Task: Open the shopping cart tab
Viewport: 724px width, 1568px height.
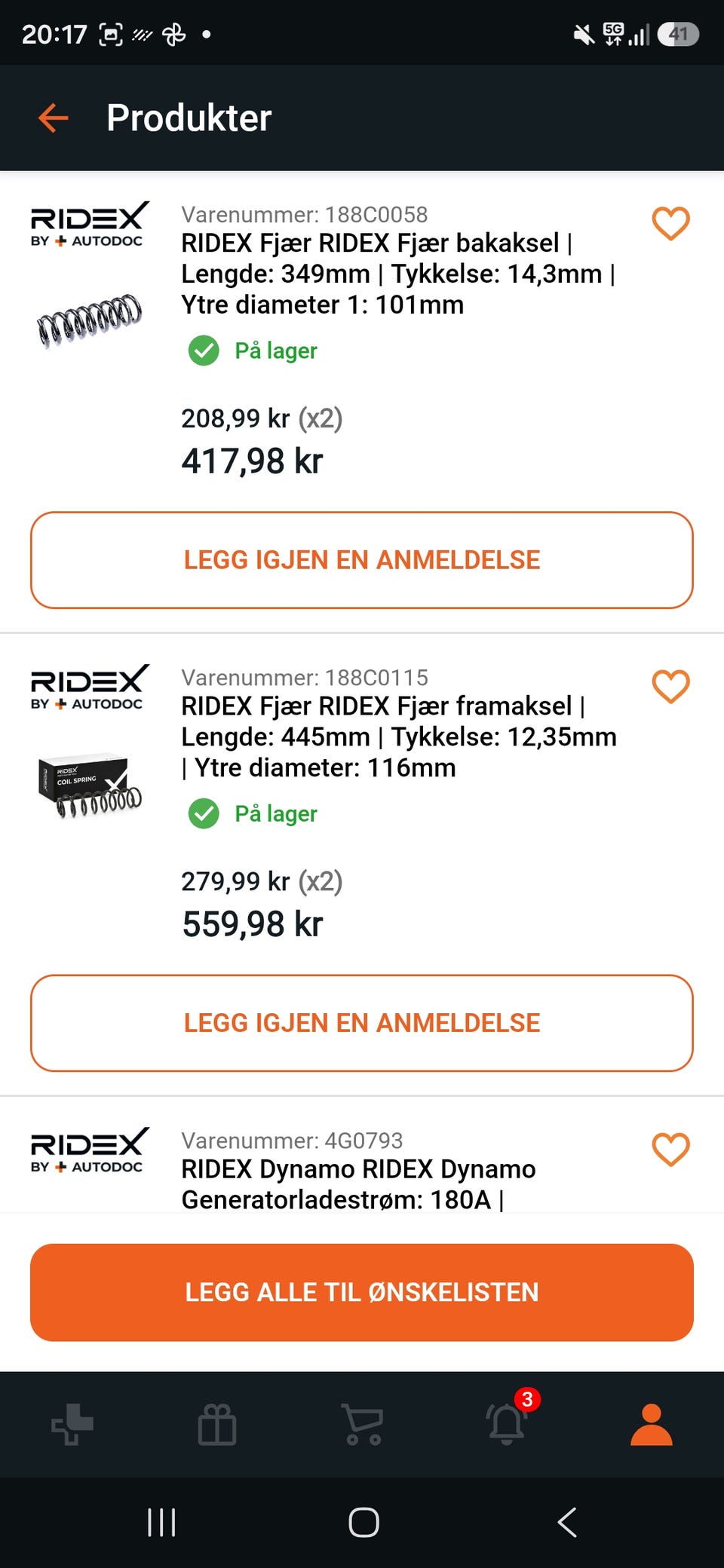Action: pyautogui.click(x=363, y=1424)
